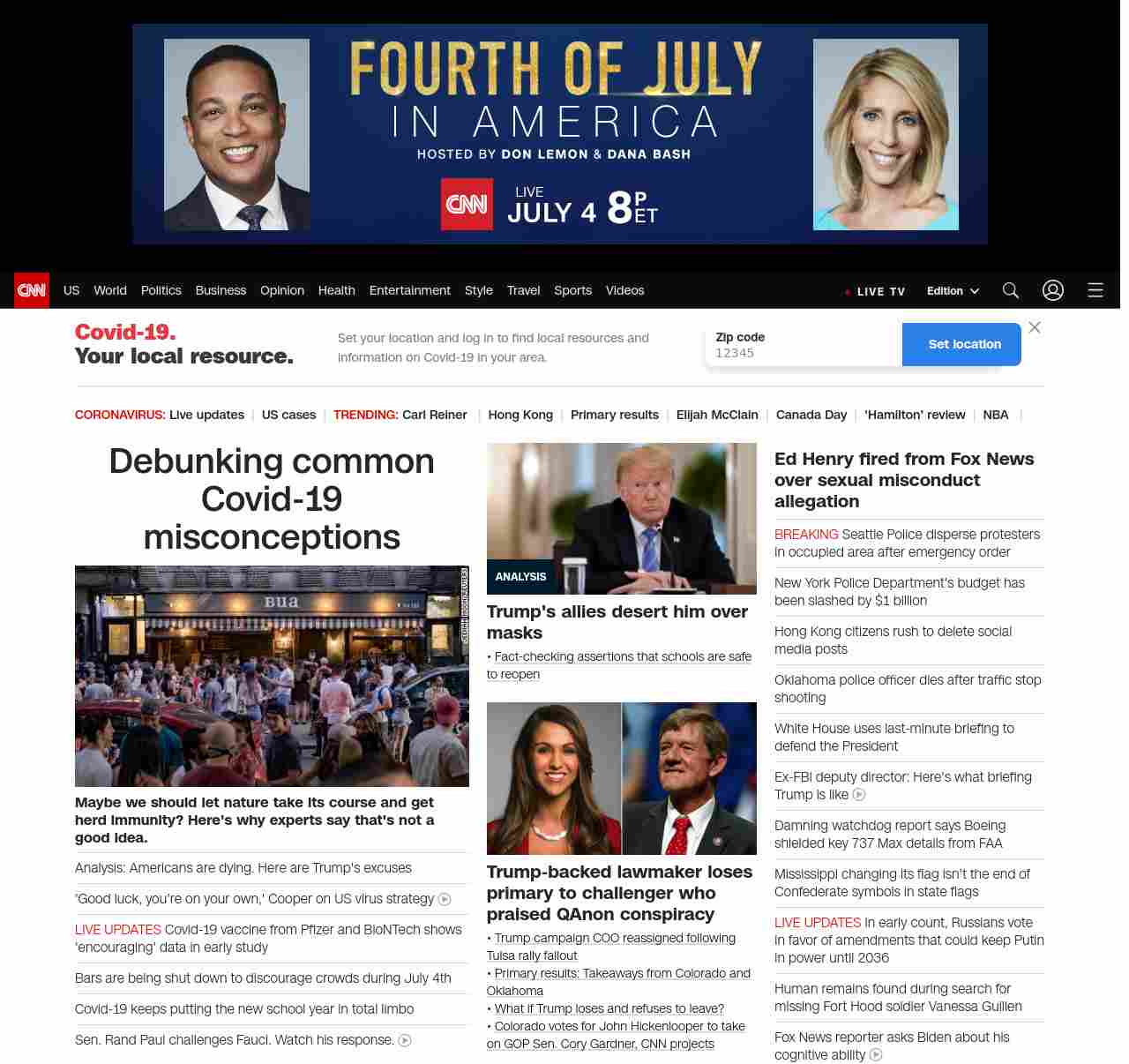The width and height of the screenshot is (1129, 1064).
Task: Open the user account icon
Action: 1053,290
